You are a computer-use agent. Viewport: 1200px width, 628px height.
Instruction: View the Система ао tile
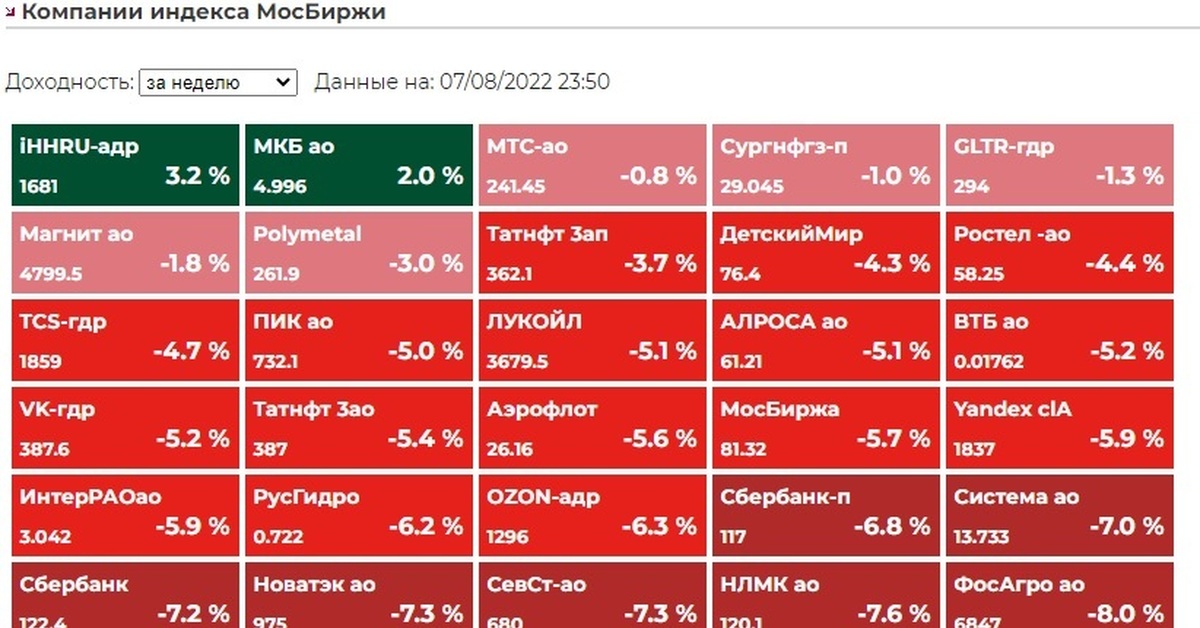pyautogui.click(x=1059, y=515)
